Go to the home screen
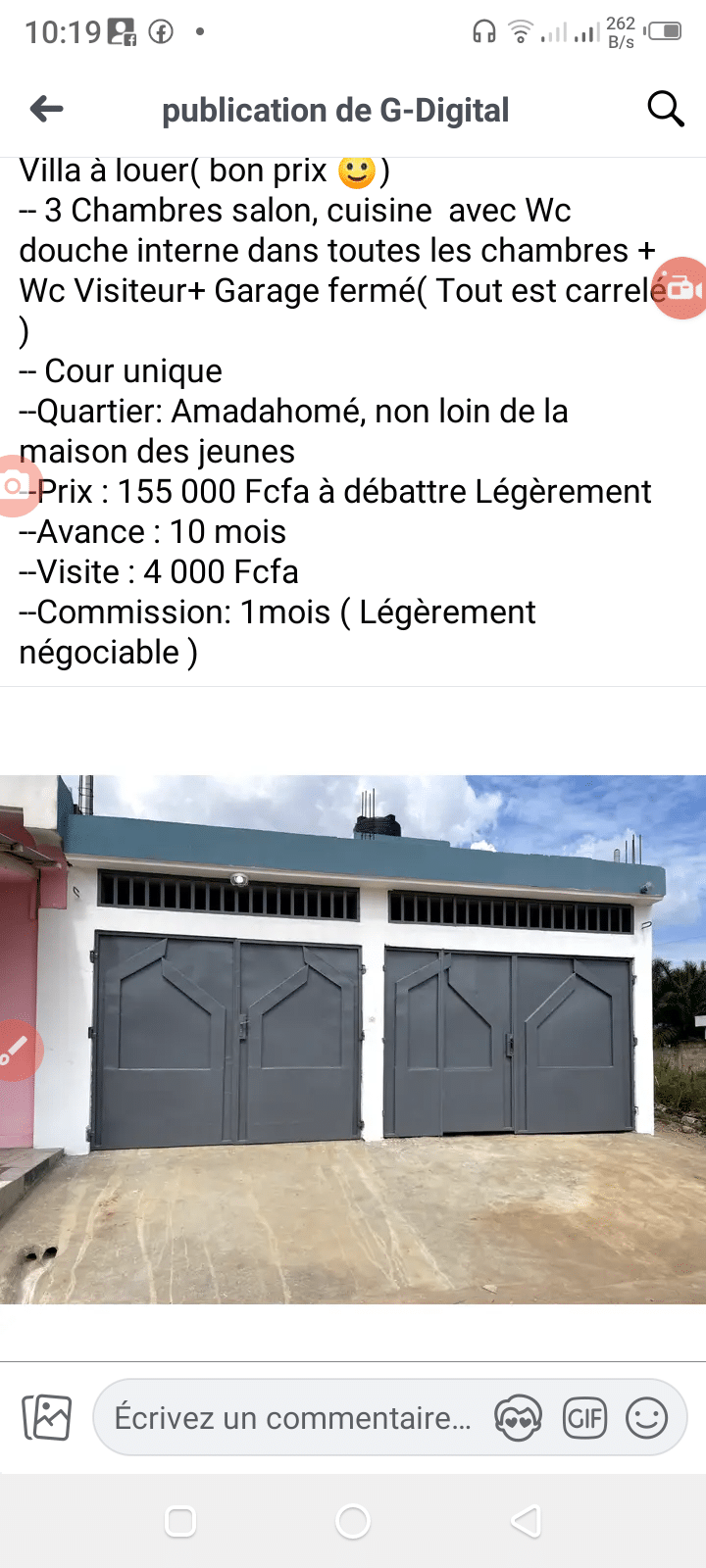The image size is (706, 1568). [353, 1521]
